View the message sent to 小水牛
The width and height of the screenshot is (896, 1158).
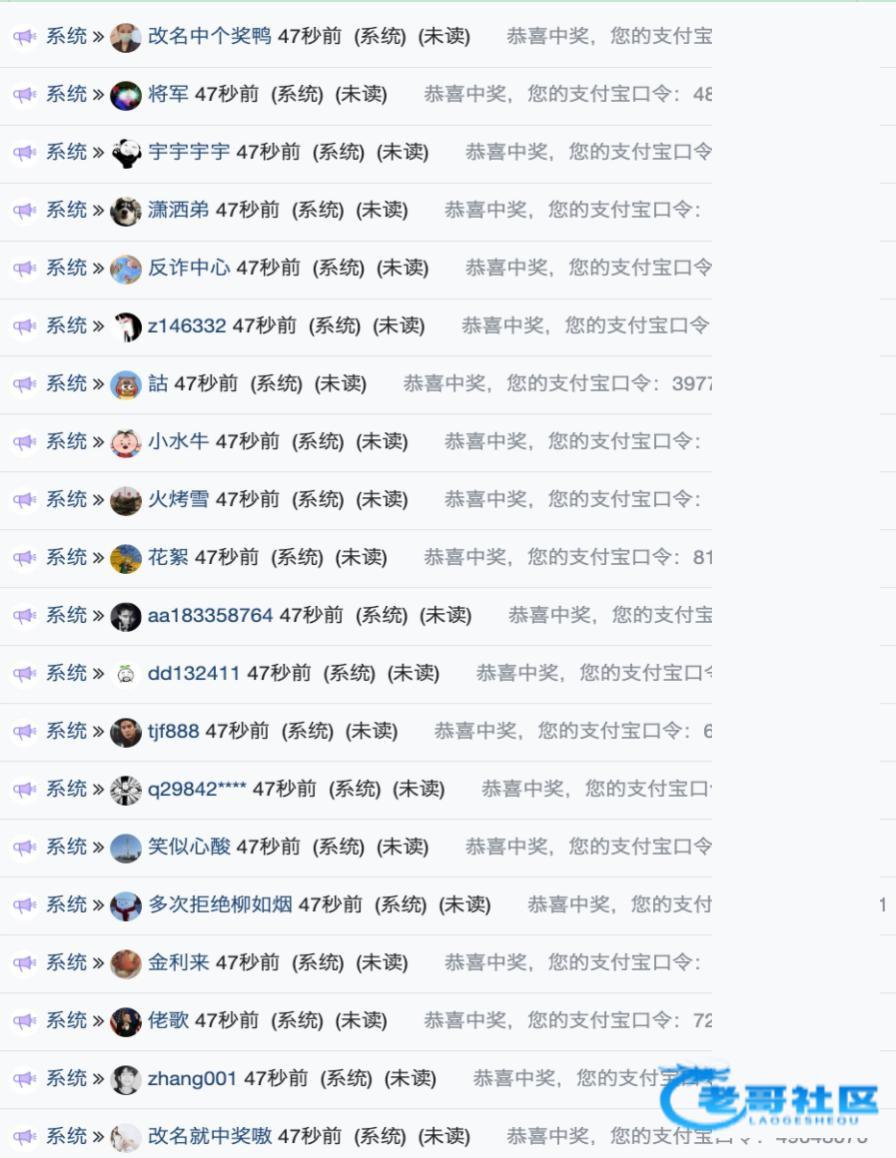tap(571, 442)
